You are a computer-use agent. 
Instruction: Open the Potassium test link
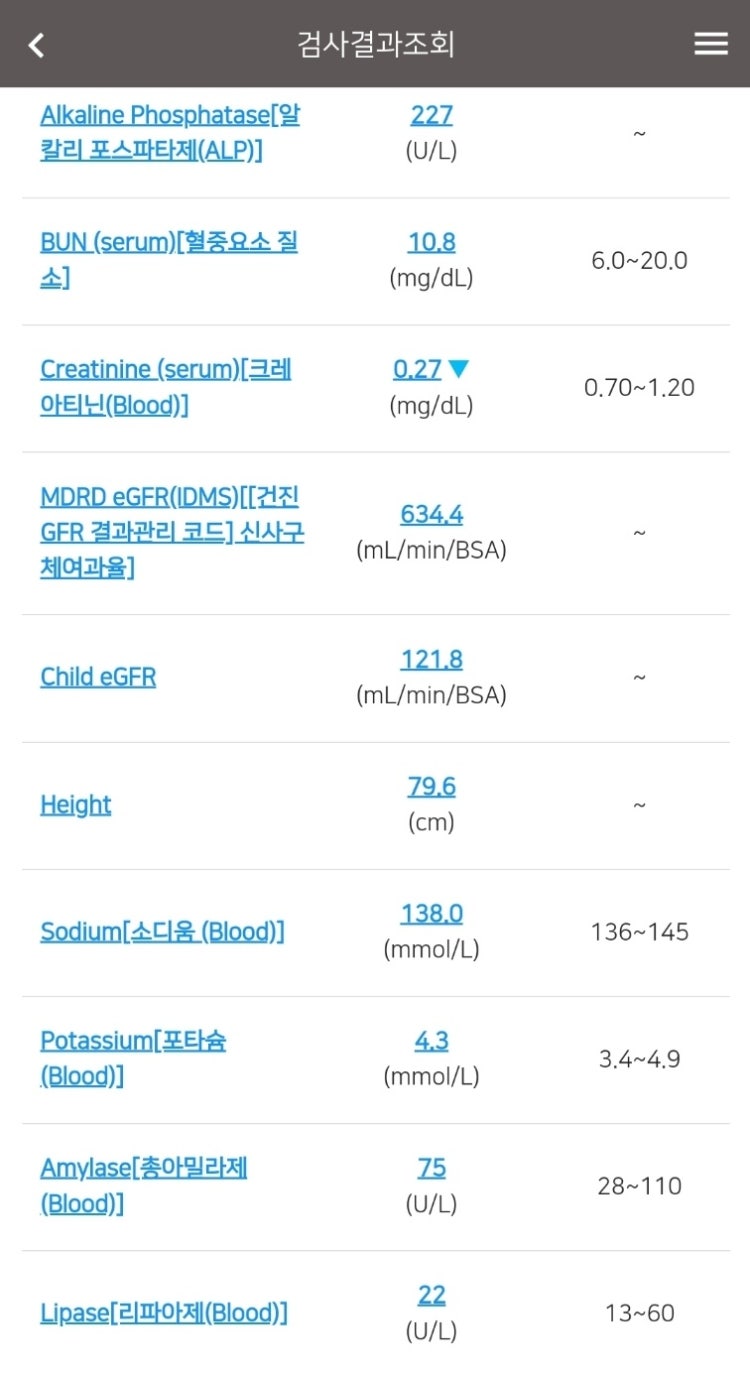click(x=133, y=1058)
